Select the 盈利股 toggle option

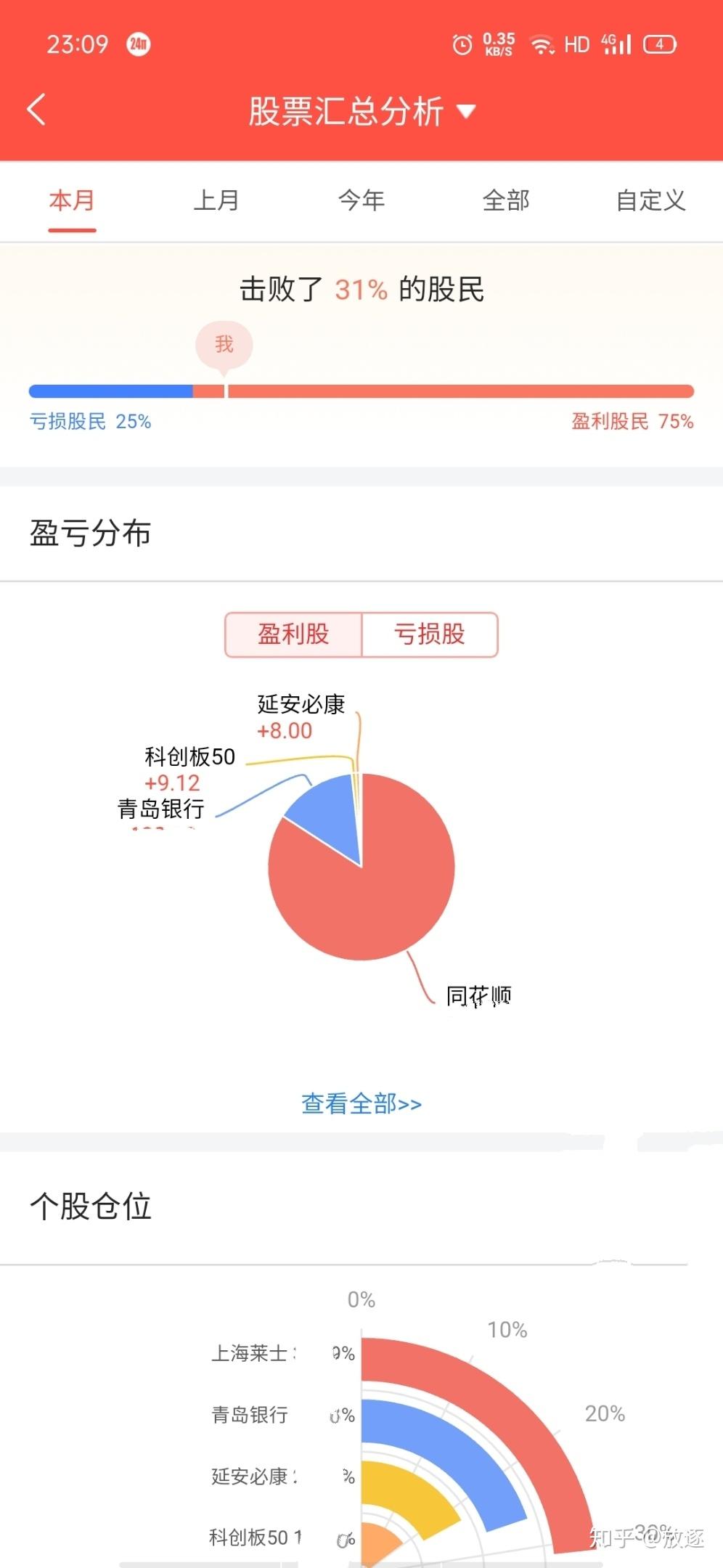pyautogui.click(x=294, y=634)
